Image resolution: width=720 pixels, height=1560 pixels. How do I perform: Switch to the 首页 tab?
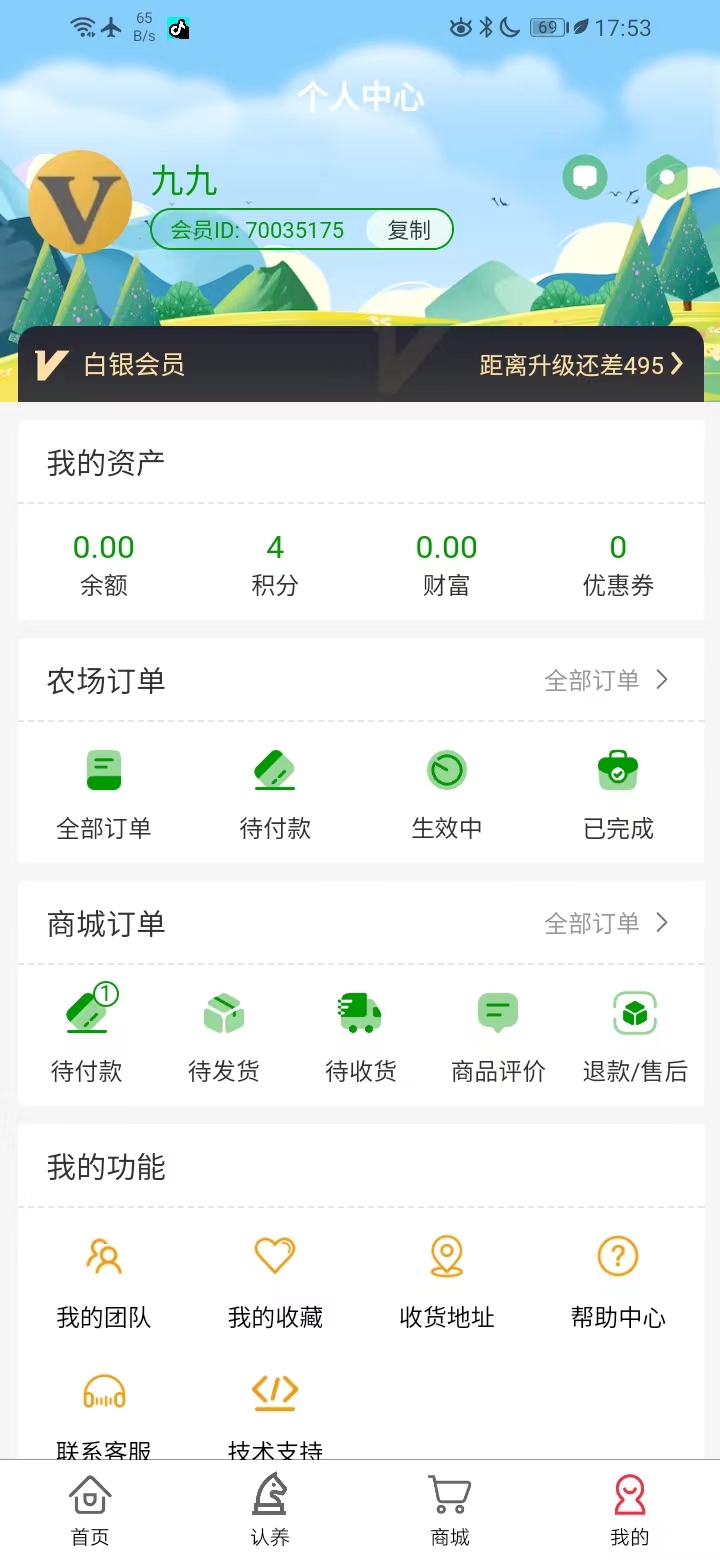pyautogui.click(x=90, y=1510)
